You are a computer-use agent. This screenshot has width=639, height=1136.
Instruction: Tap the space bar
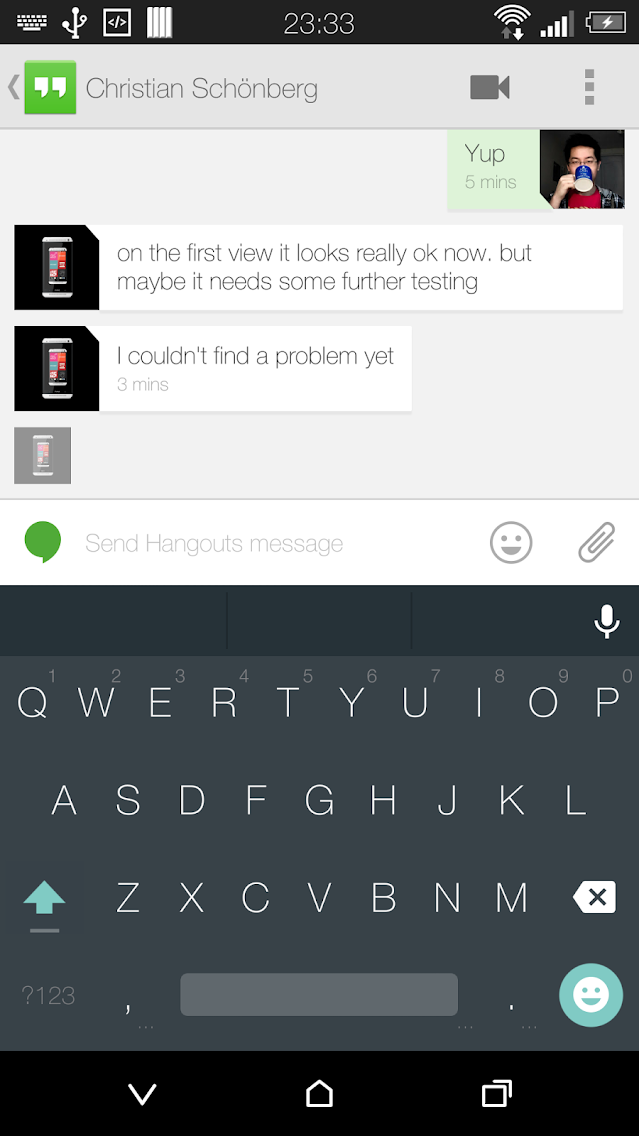click(319, 994)
